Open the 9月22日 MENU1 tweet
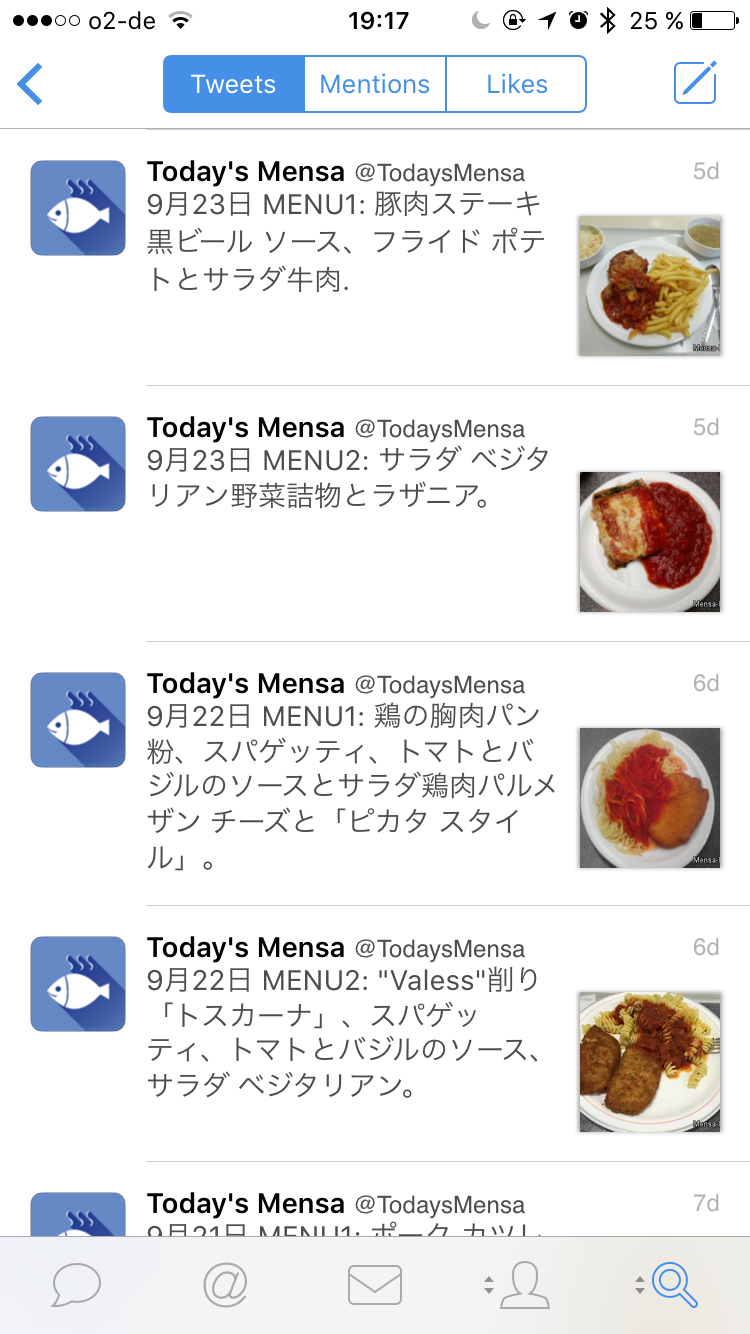 click(375, 774)
